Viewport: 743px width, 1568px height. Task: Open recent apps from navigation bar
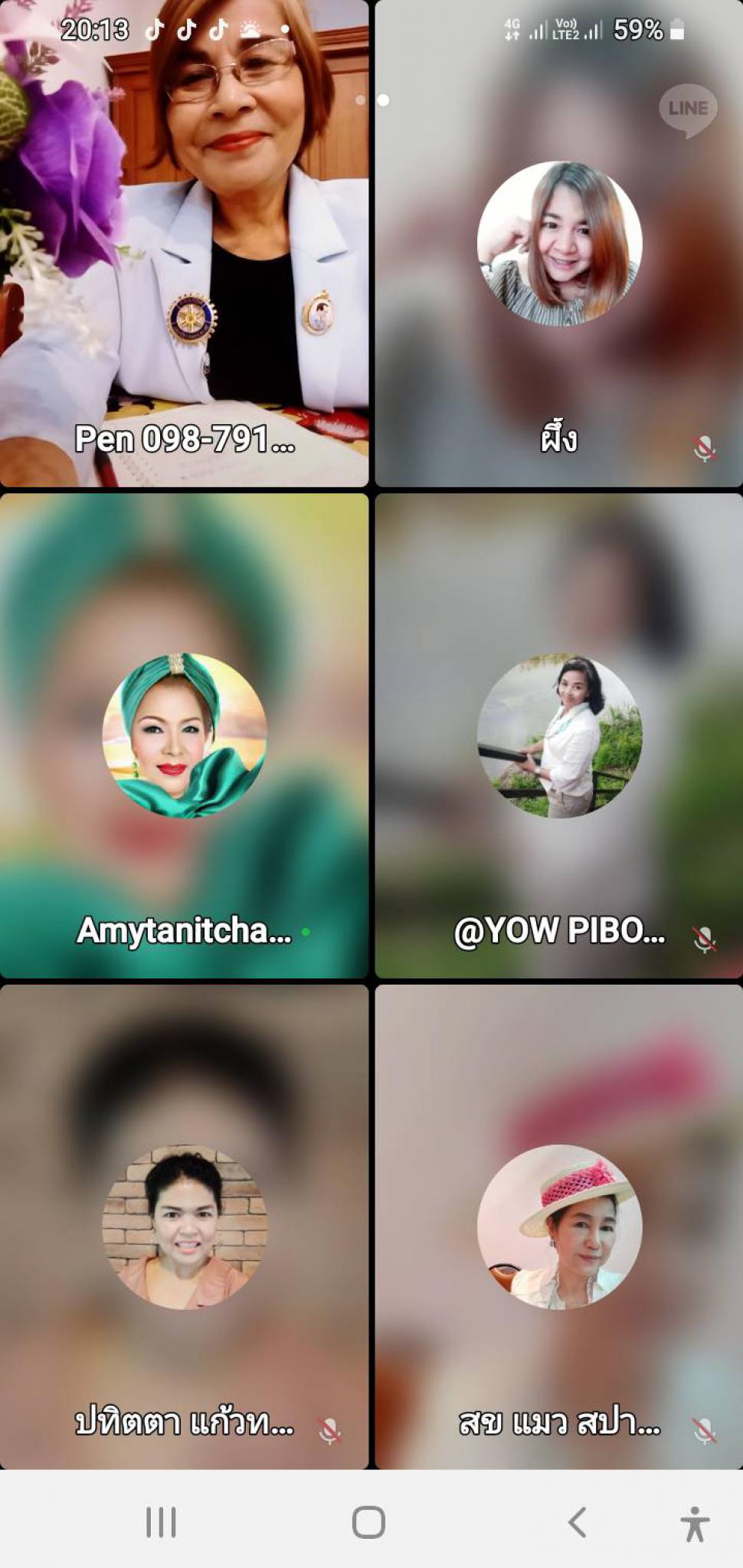pyautogui.click(x=161, y=1522)
